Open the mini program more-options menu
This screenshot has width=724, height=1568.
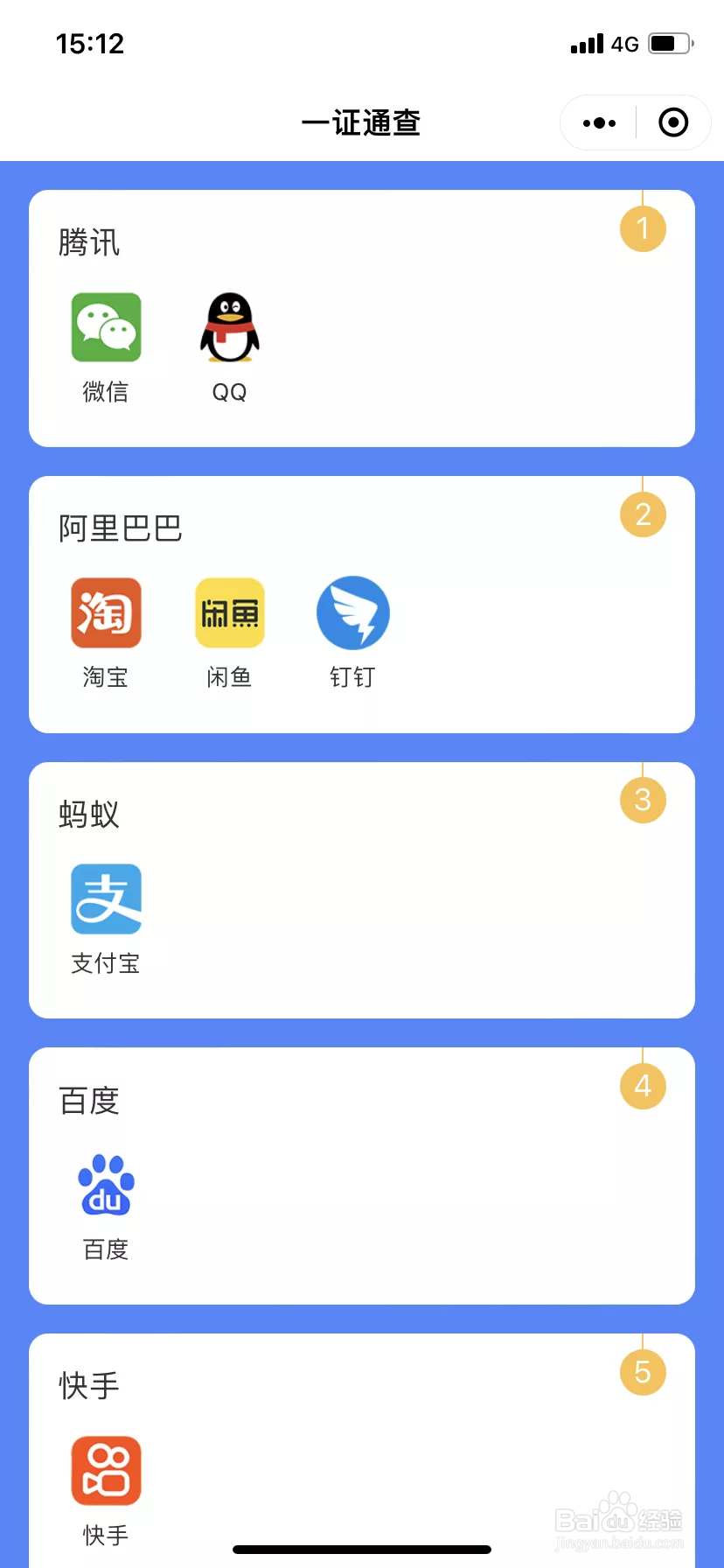point(599,123)
